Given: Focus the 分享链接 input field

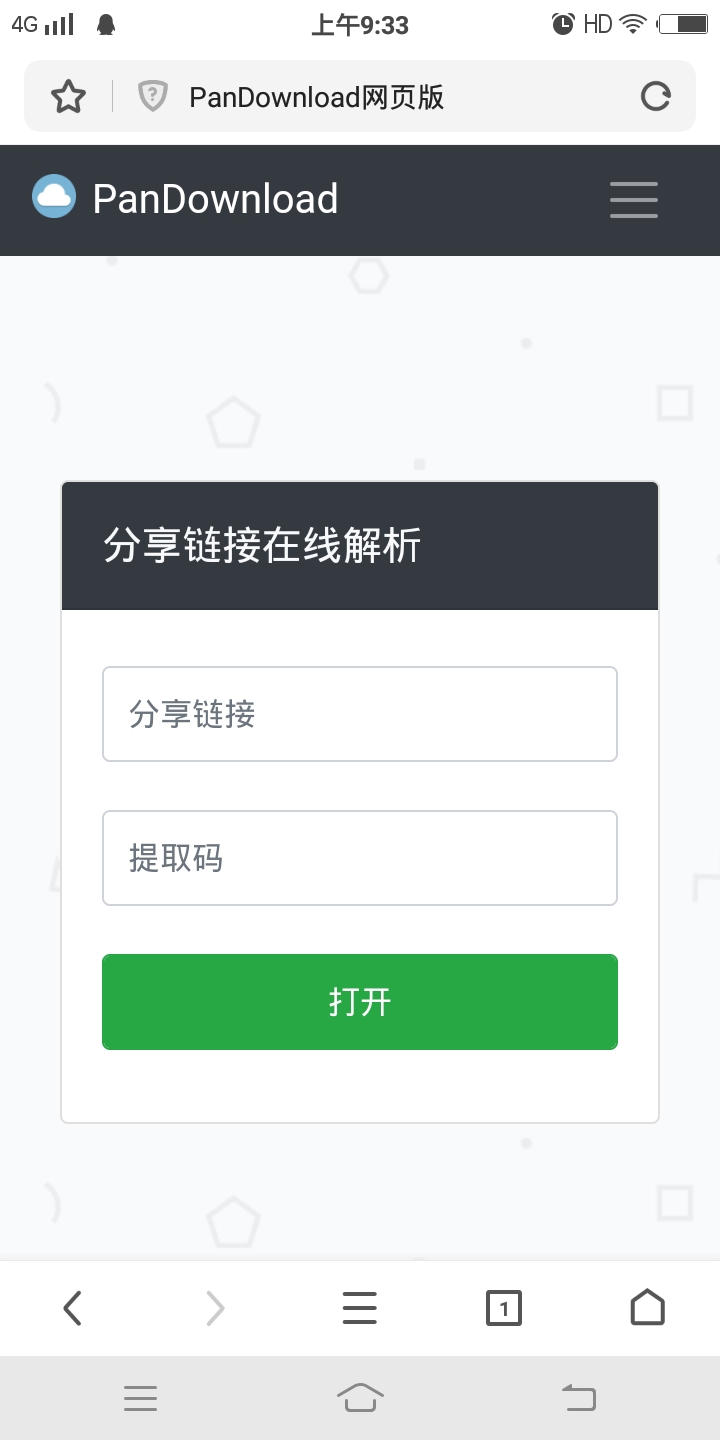Looking at the screenshot, I should pyautogui.click(x=360, y=714).
